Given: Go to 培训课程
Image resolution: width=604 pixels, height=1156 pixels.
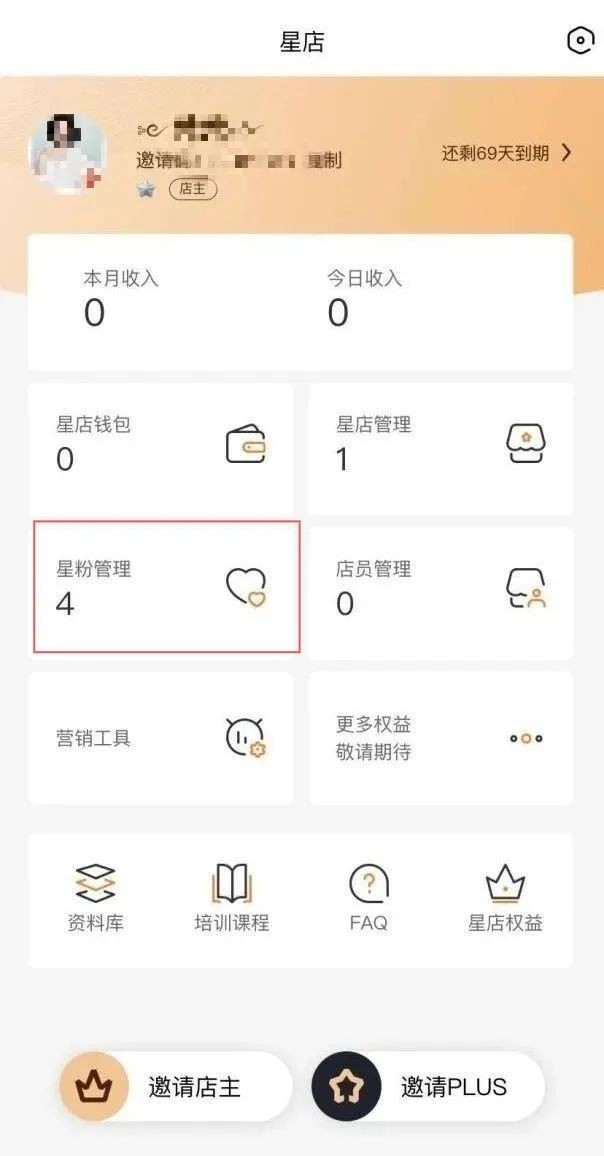Looking at the screenshot, I should pyautogui.click(x=231, y=896).
